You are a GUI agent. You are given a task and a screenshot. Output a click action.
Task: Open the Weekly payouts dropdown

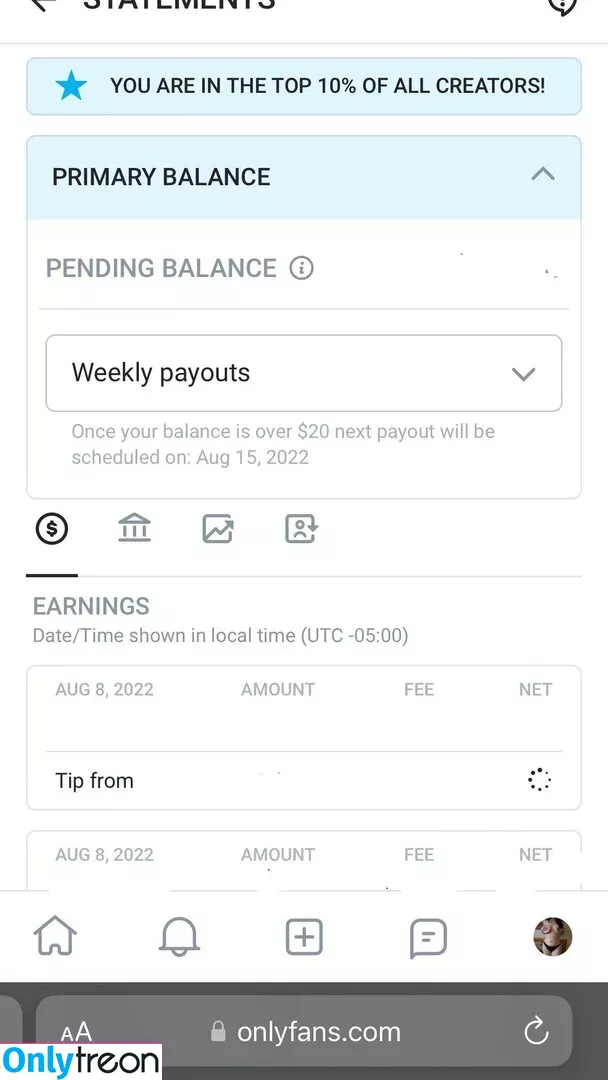[x=304, y=373]
